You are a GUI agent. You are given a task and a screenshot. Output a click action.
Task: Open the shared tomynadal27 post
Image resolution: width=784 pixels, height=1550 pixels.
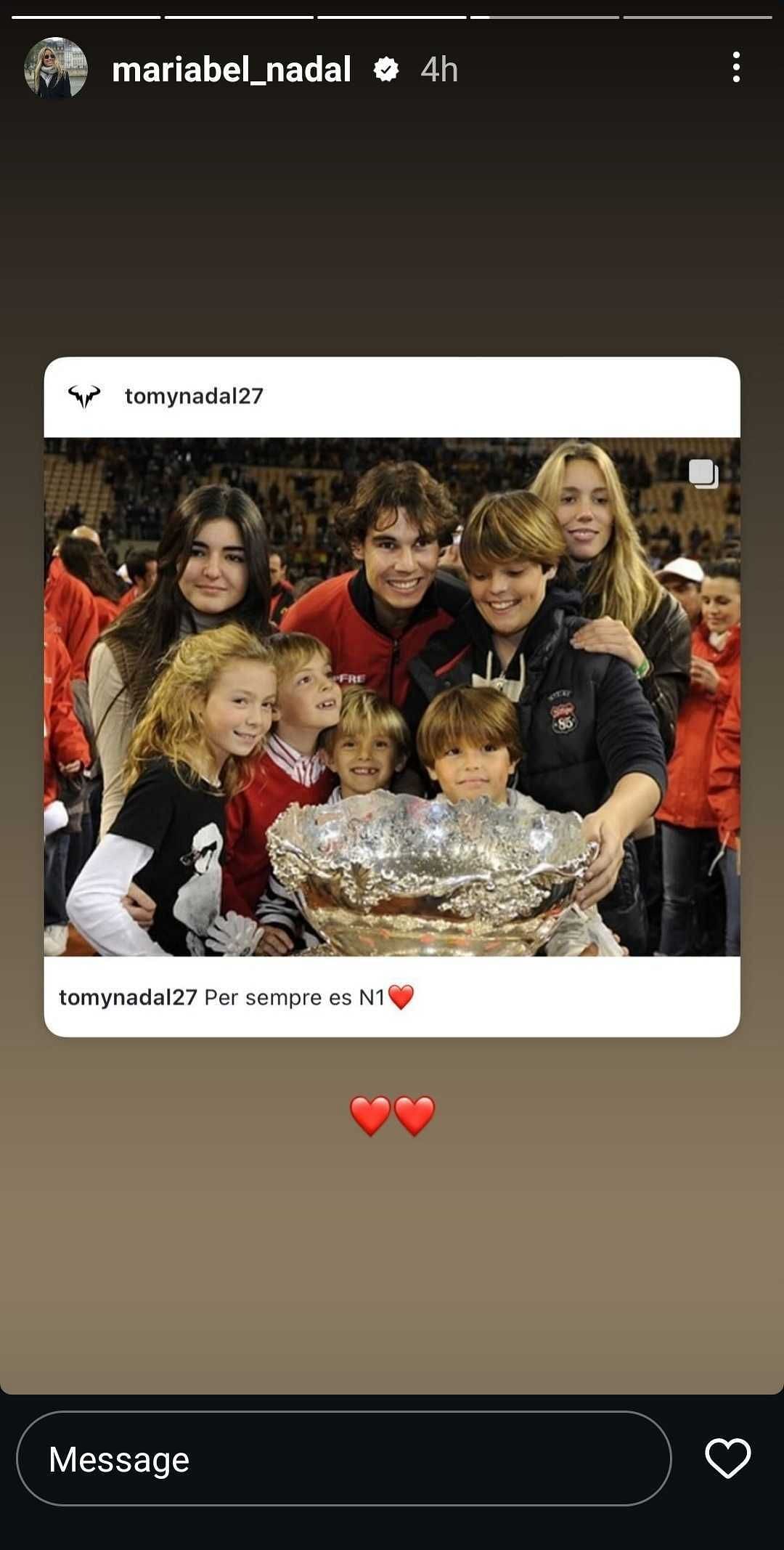click(392, 696)
